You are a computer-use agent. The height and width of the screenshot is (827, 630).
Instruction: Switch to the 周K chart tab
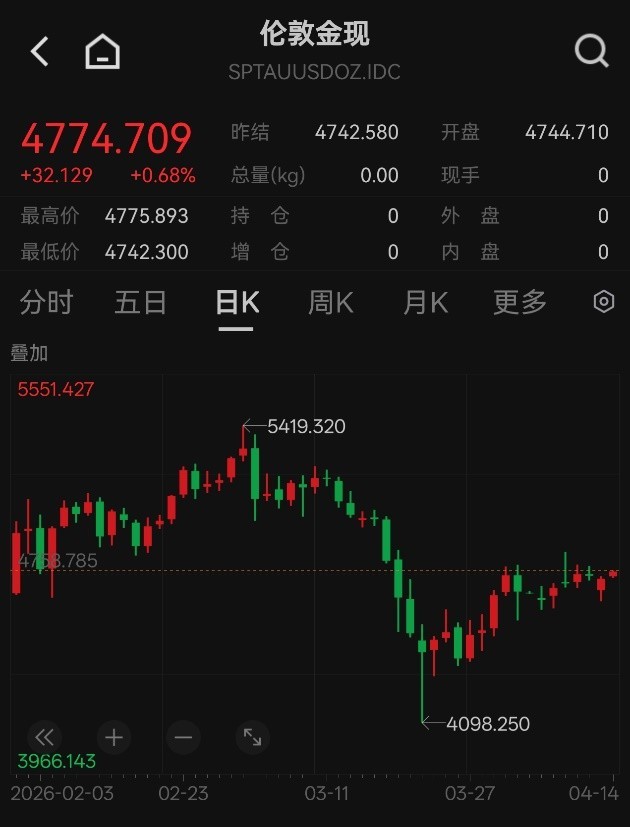[x=330, y=302]
